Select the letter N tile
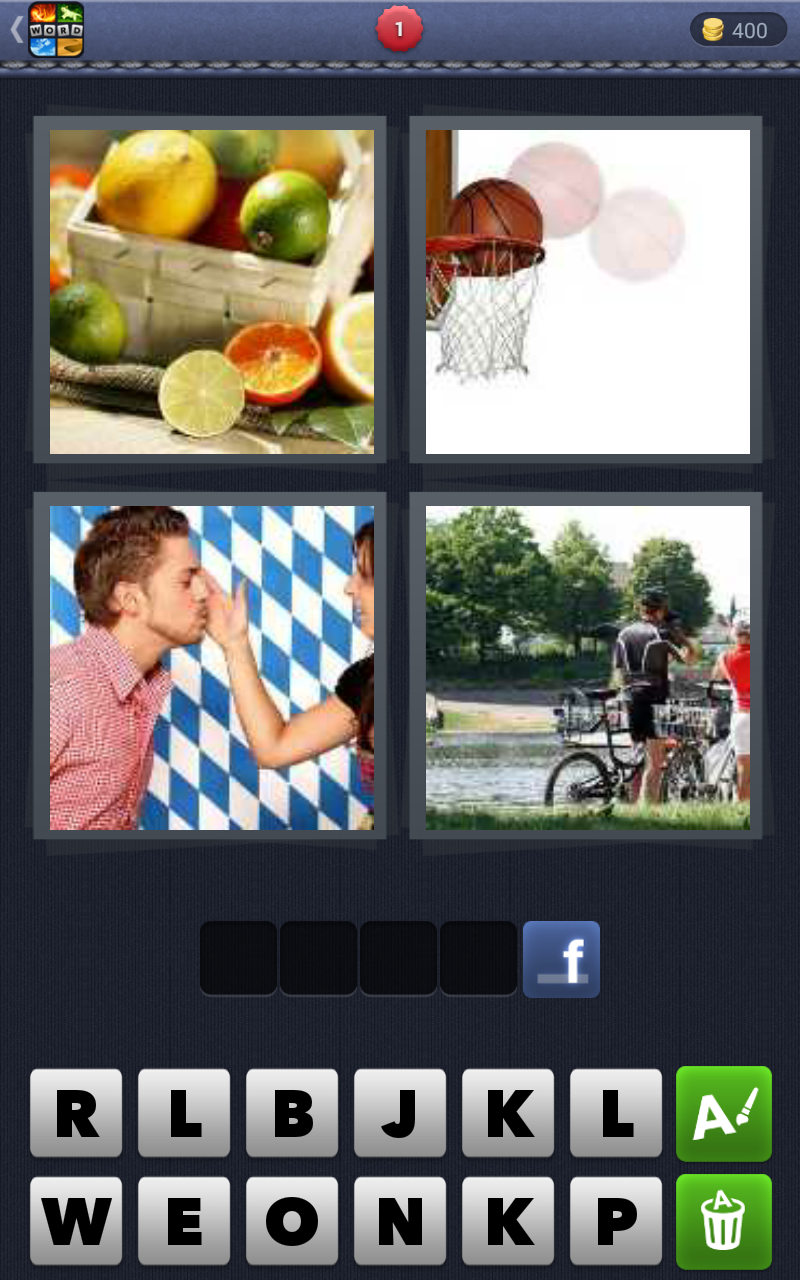This screenshot has width=800, height=1280. pyautogui.click(x=400, y=1221)
